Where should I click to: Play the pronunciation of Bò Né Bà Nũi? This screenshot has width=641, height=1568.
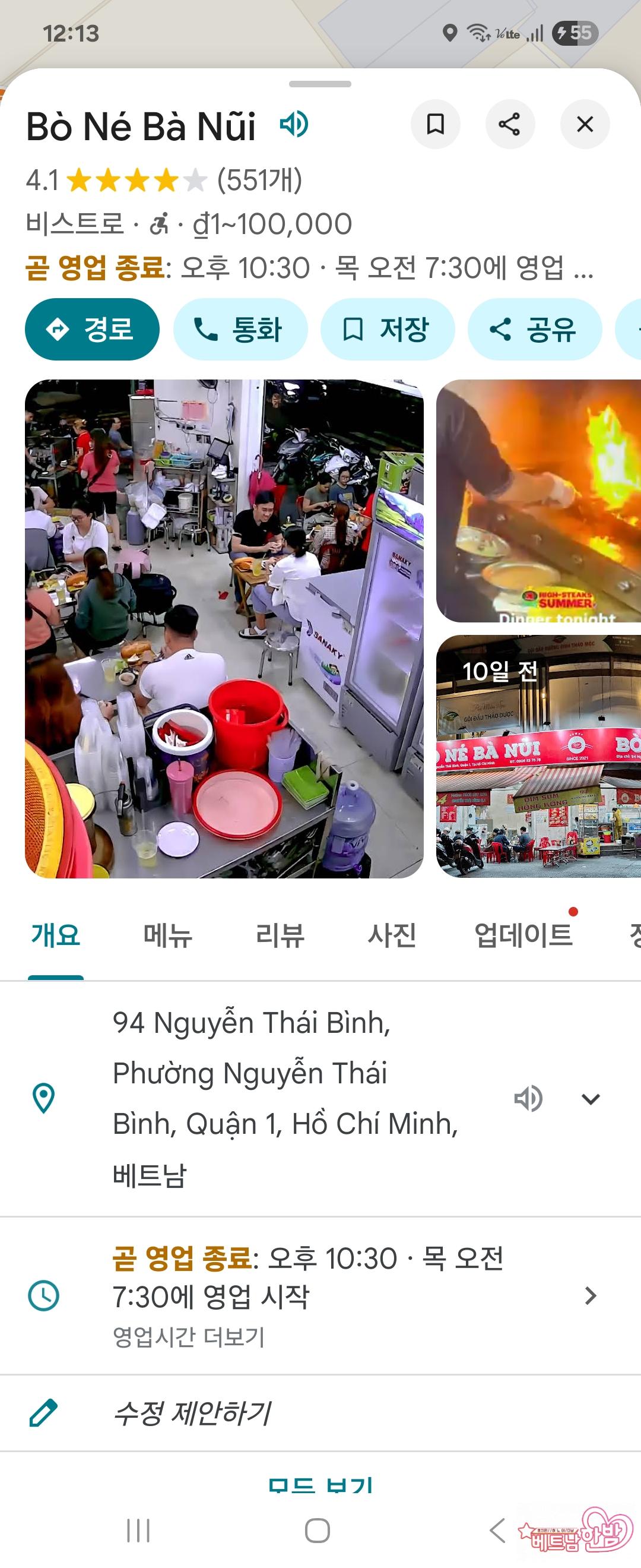(x=294, y=124)
